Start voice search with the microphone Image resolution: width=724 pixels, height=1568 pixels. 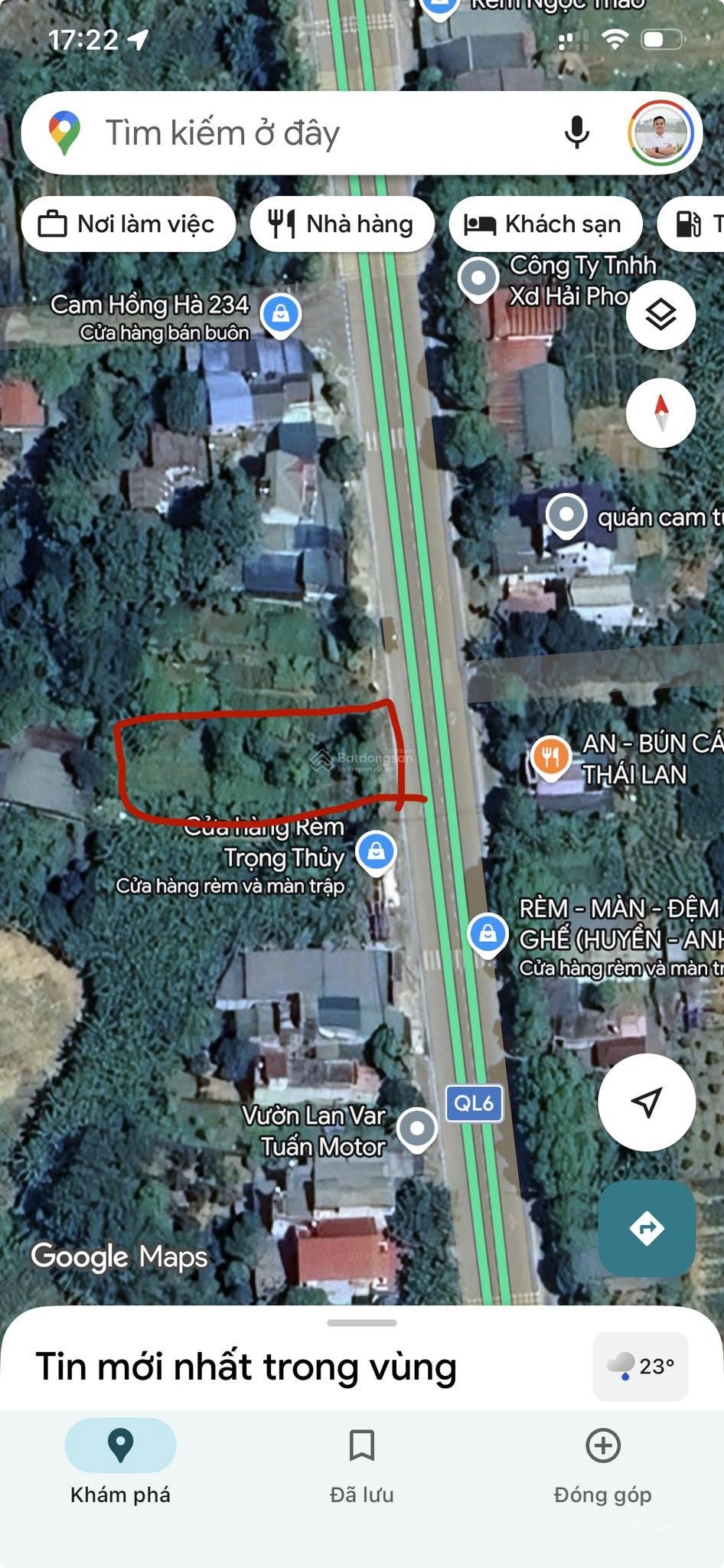pyautogui.click(x=576, y=133)
